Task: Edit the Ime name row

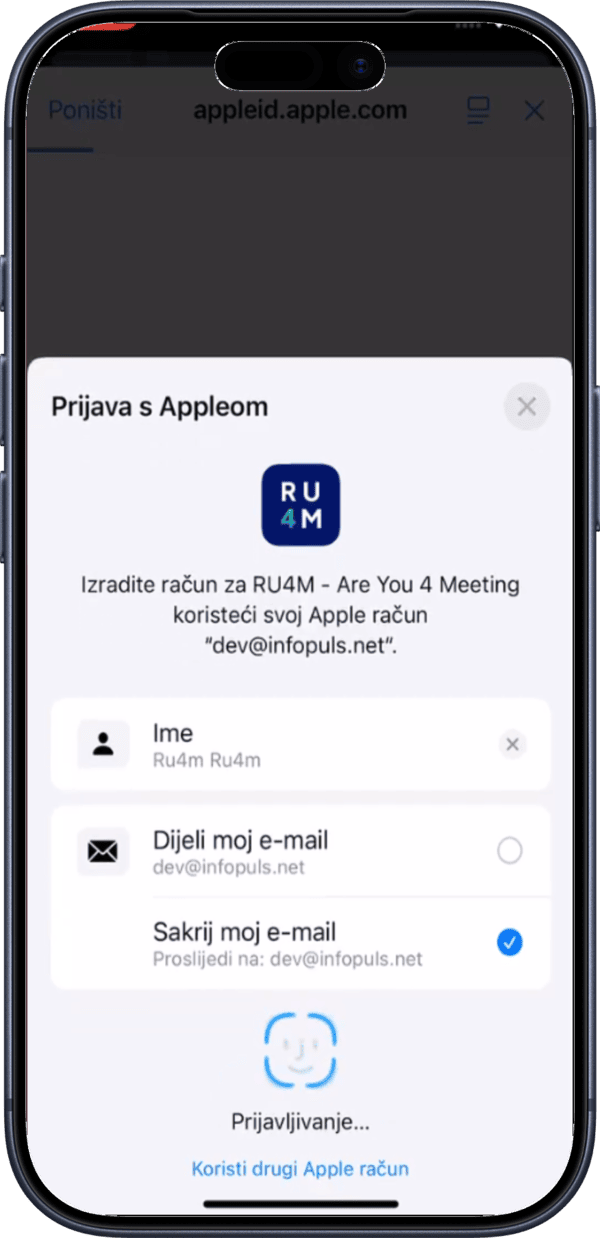Action: [x=300, y=744]
